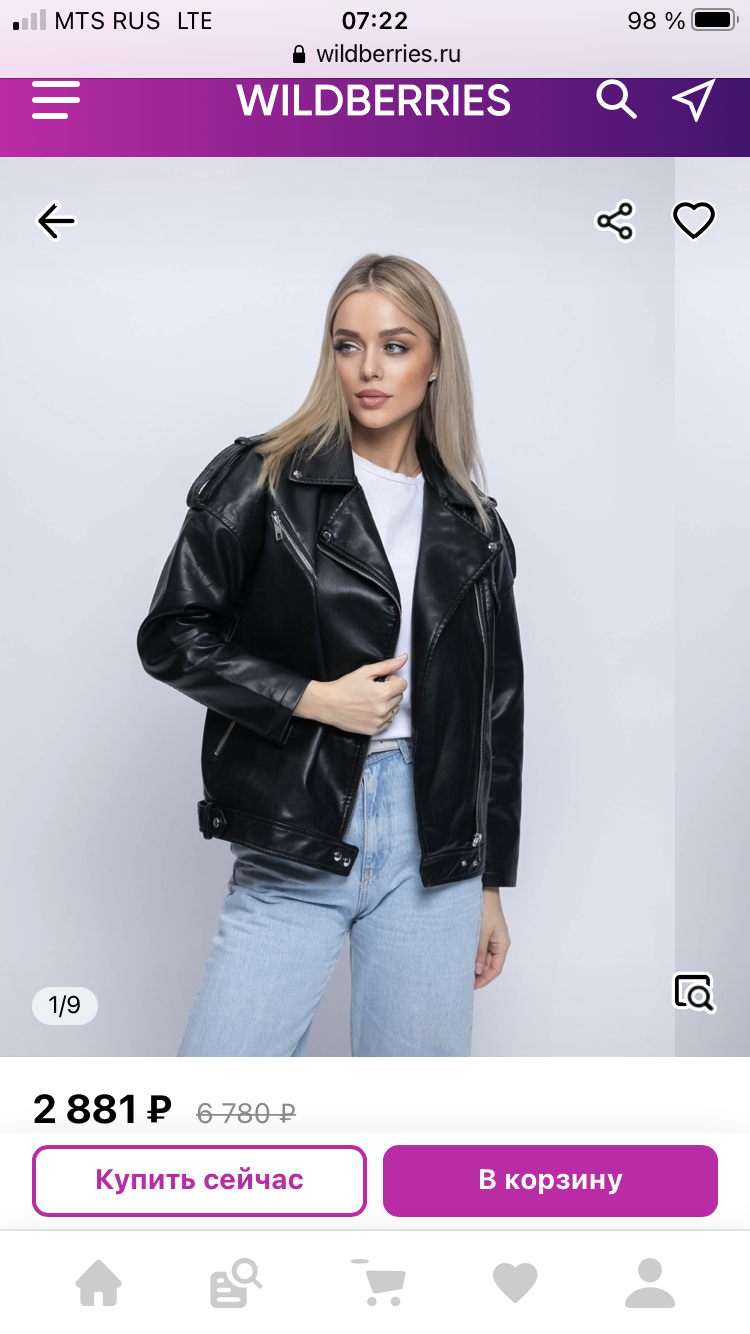750x1334 pixels.
Task: Switch to the Home tab
Action: click(x=99, y=1283)
